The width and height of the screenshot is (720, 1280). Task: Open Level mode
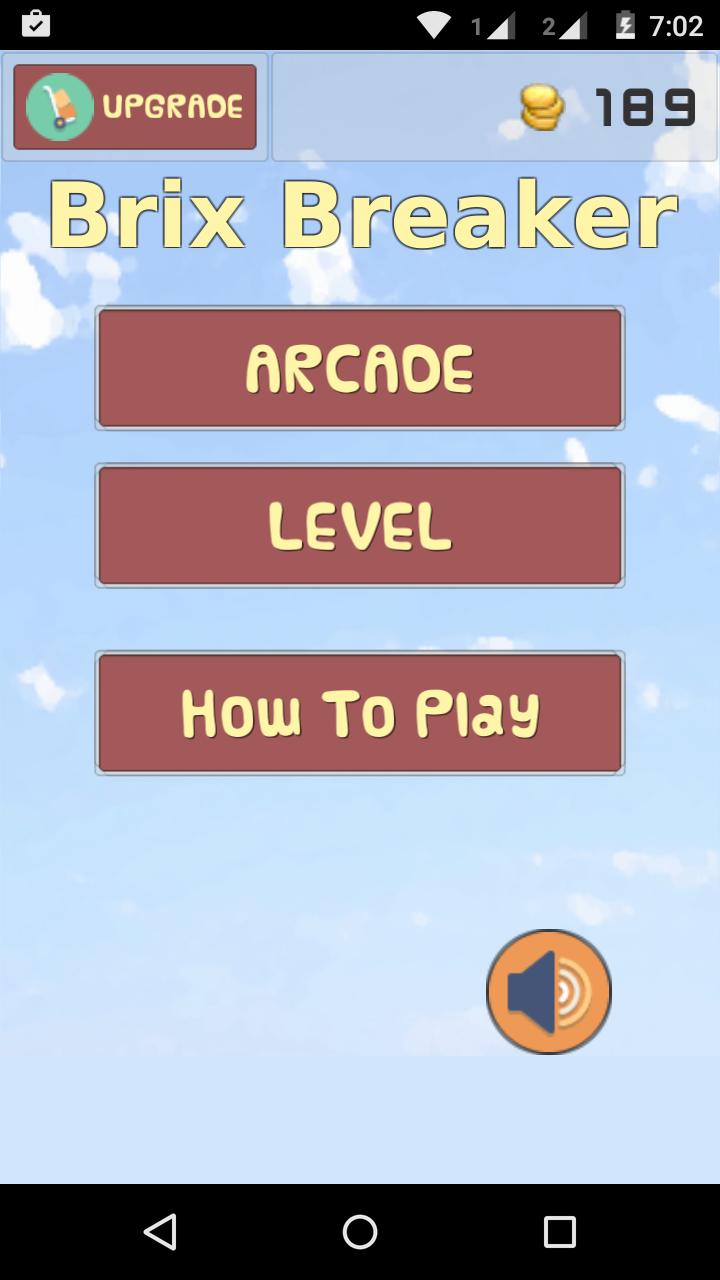360,525
